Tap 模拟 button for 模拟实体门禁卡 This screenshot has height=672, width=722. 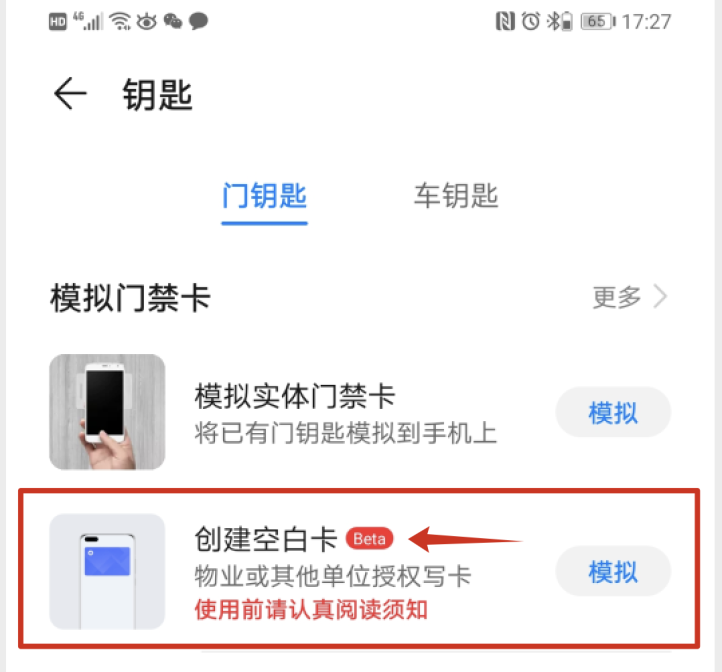click(x=613, y=412)
